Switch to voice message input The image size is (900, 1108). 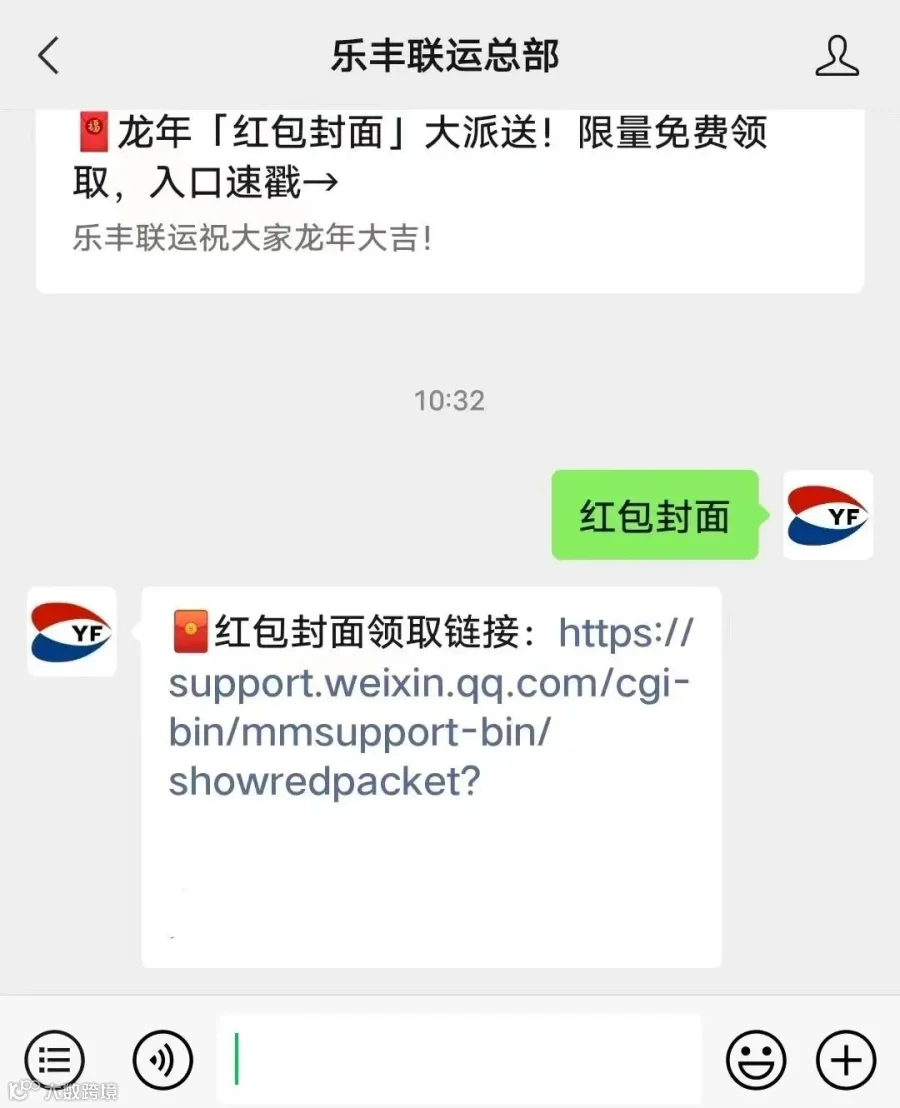tap(162, 1060)
